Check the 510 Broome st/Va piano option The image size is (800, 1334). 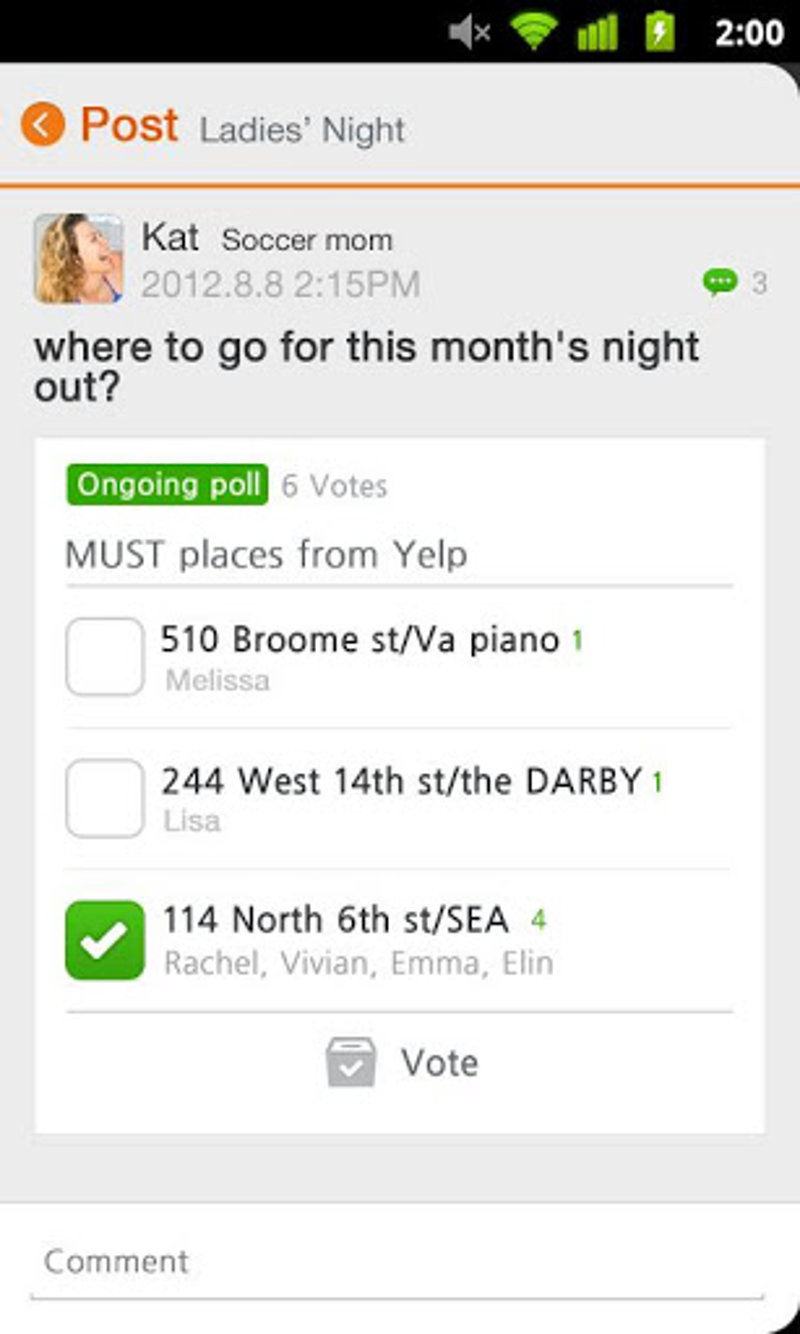tap(105, 656)
